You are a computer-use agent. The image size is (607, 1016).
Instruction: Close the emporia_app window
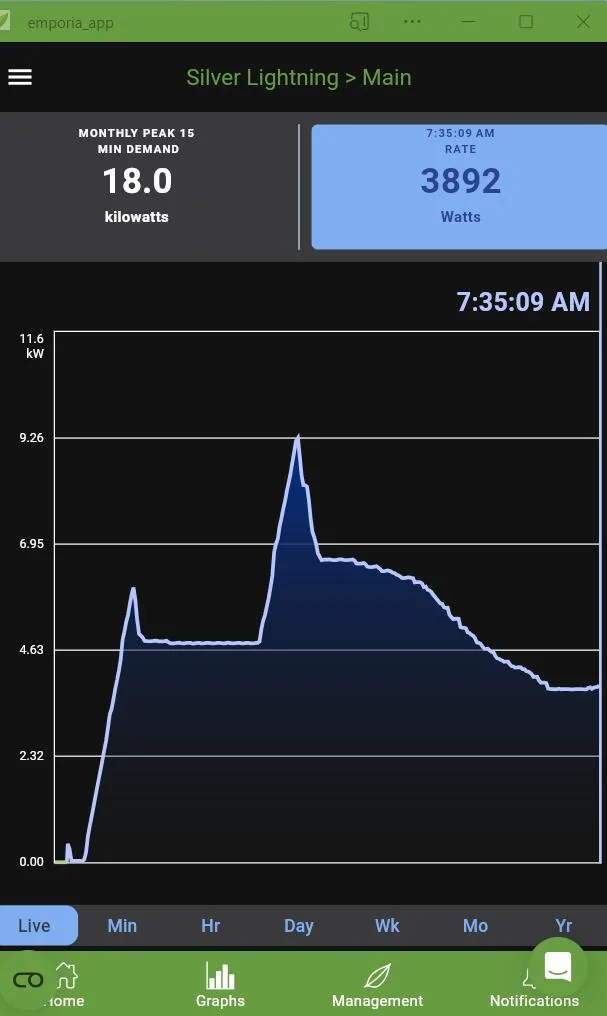[x=583, y=21]
